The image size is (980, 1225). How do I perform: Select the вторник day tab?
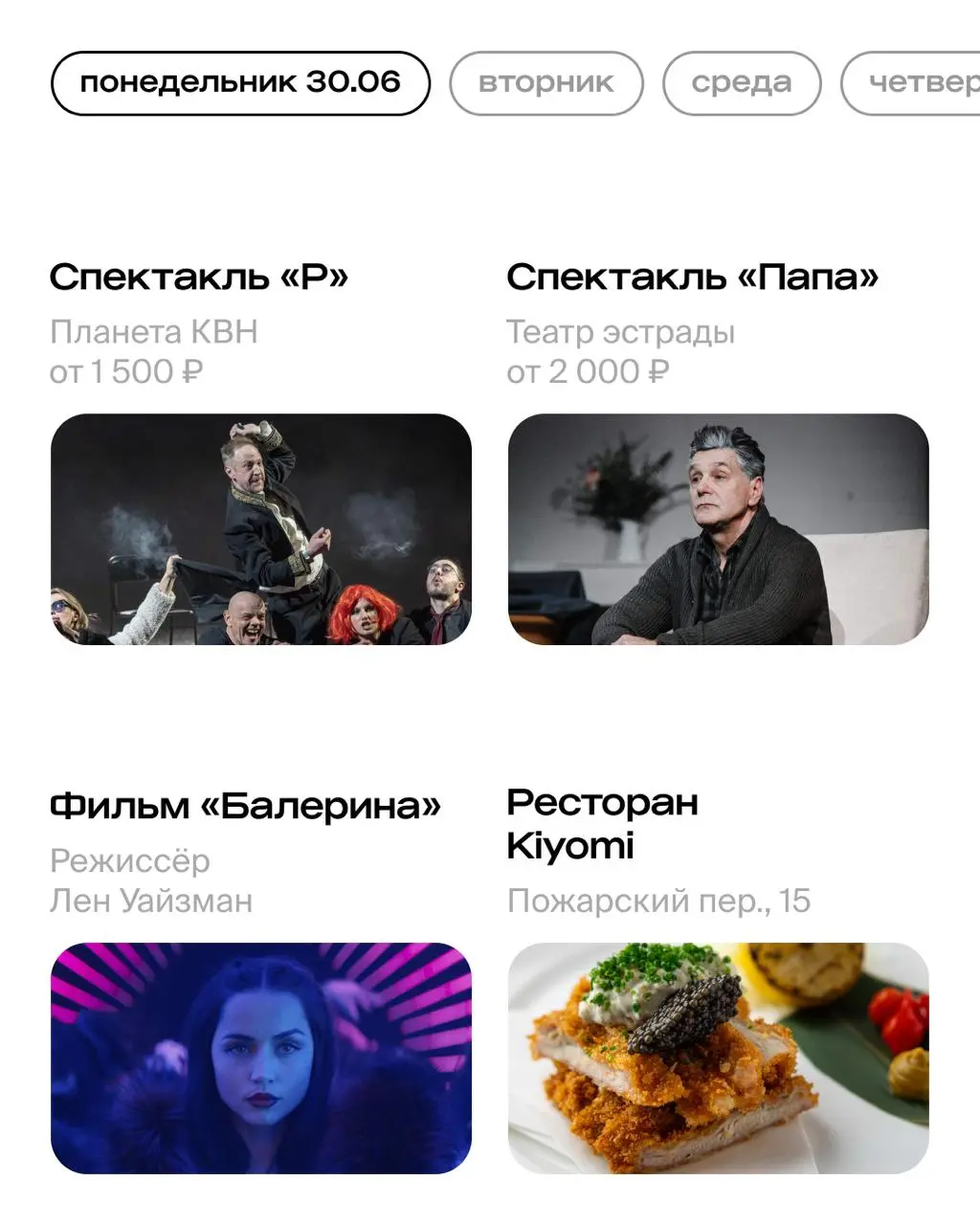point(546,83)
